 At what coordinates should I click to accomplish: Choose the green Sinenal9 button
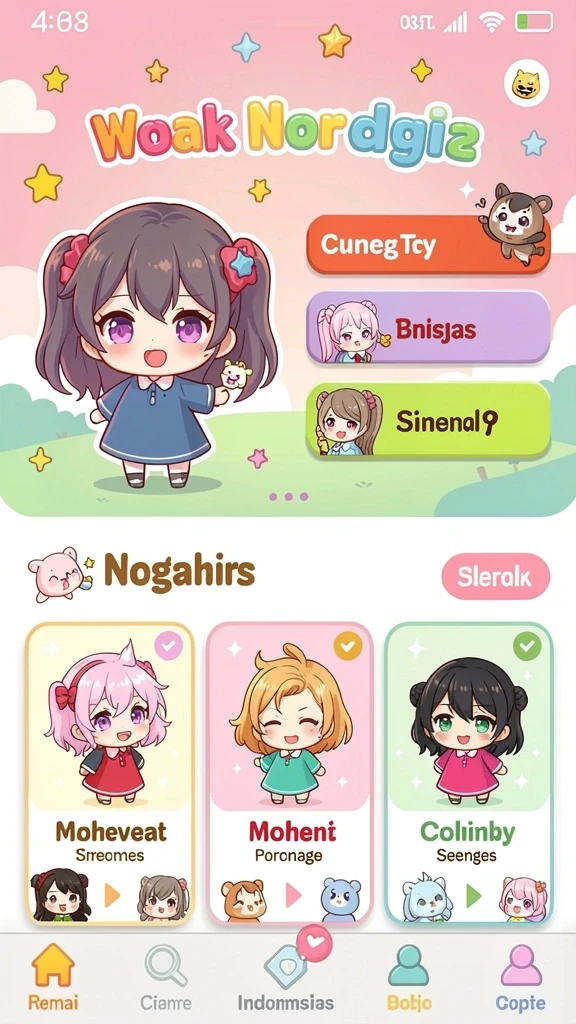428,421
